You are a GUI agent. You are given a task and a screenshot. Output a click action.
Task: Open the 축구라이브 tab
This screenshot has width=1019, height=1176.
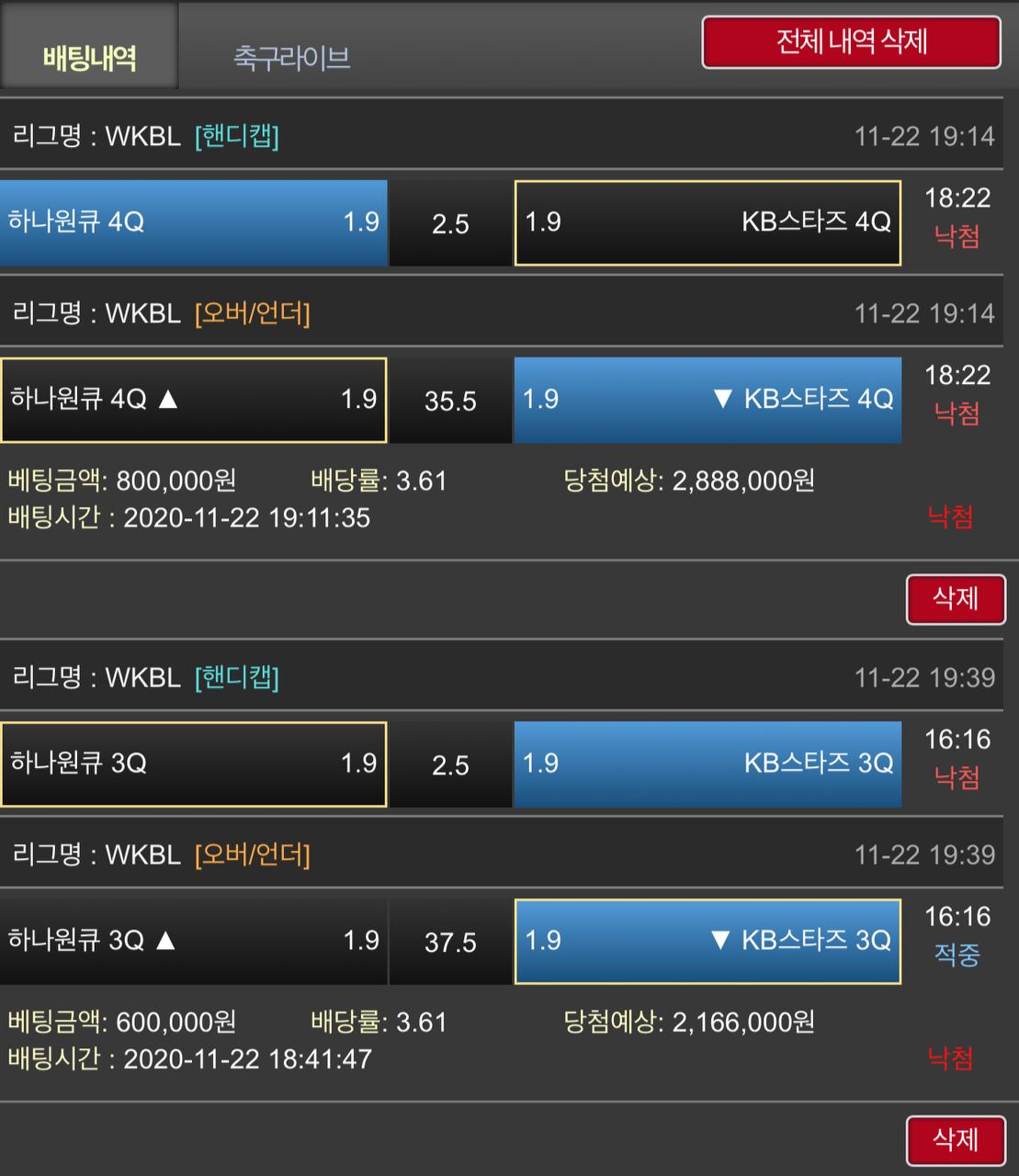pos(291,58)
